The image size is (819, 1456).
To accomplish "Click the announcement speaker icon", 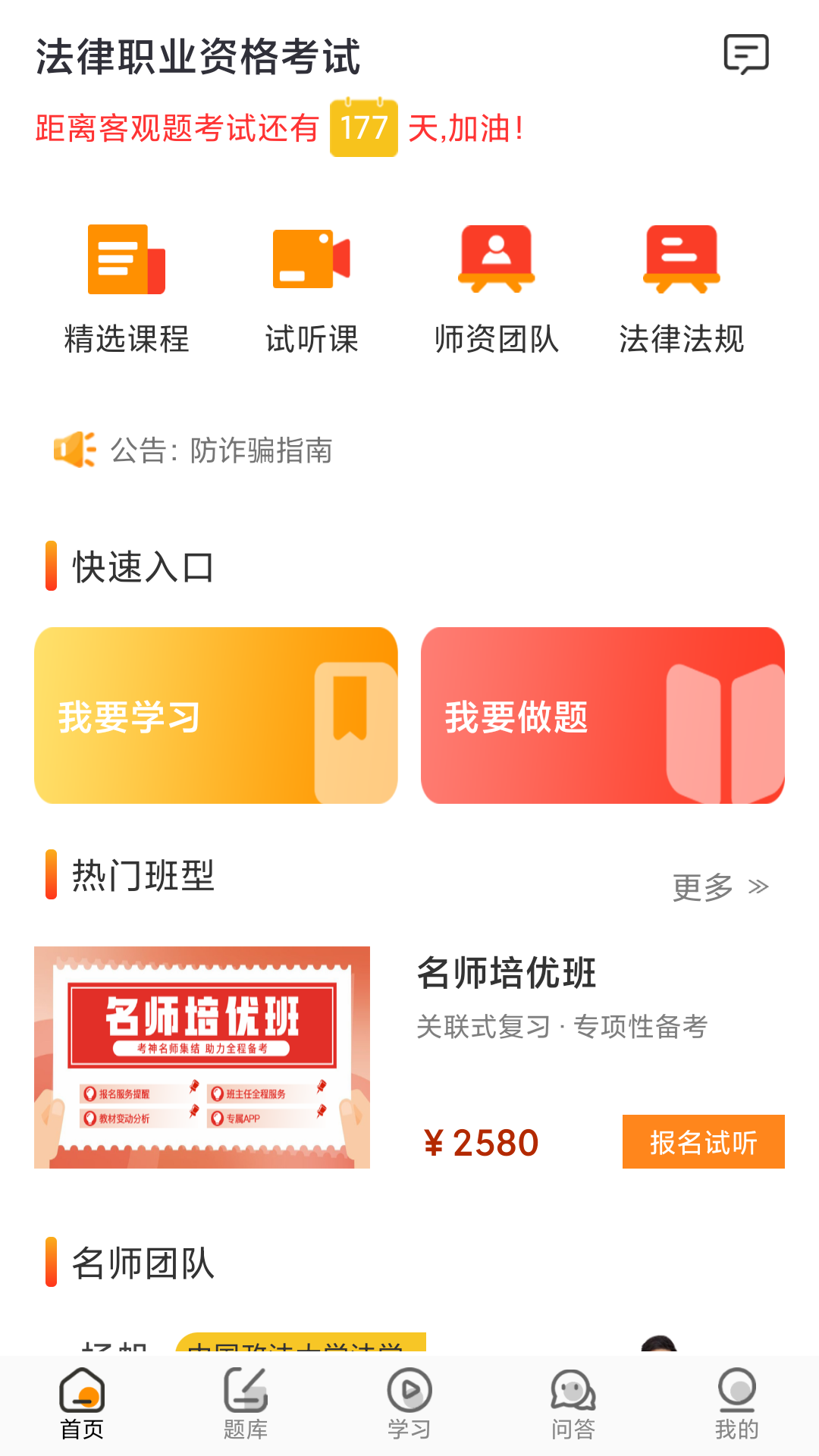I will click(x=74, y=449).
